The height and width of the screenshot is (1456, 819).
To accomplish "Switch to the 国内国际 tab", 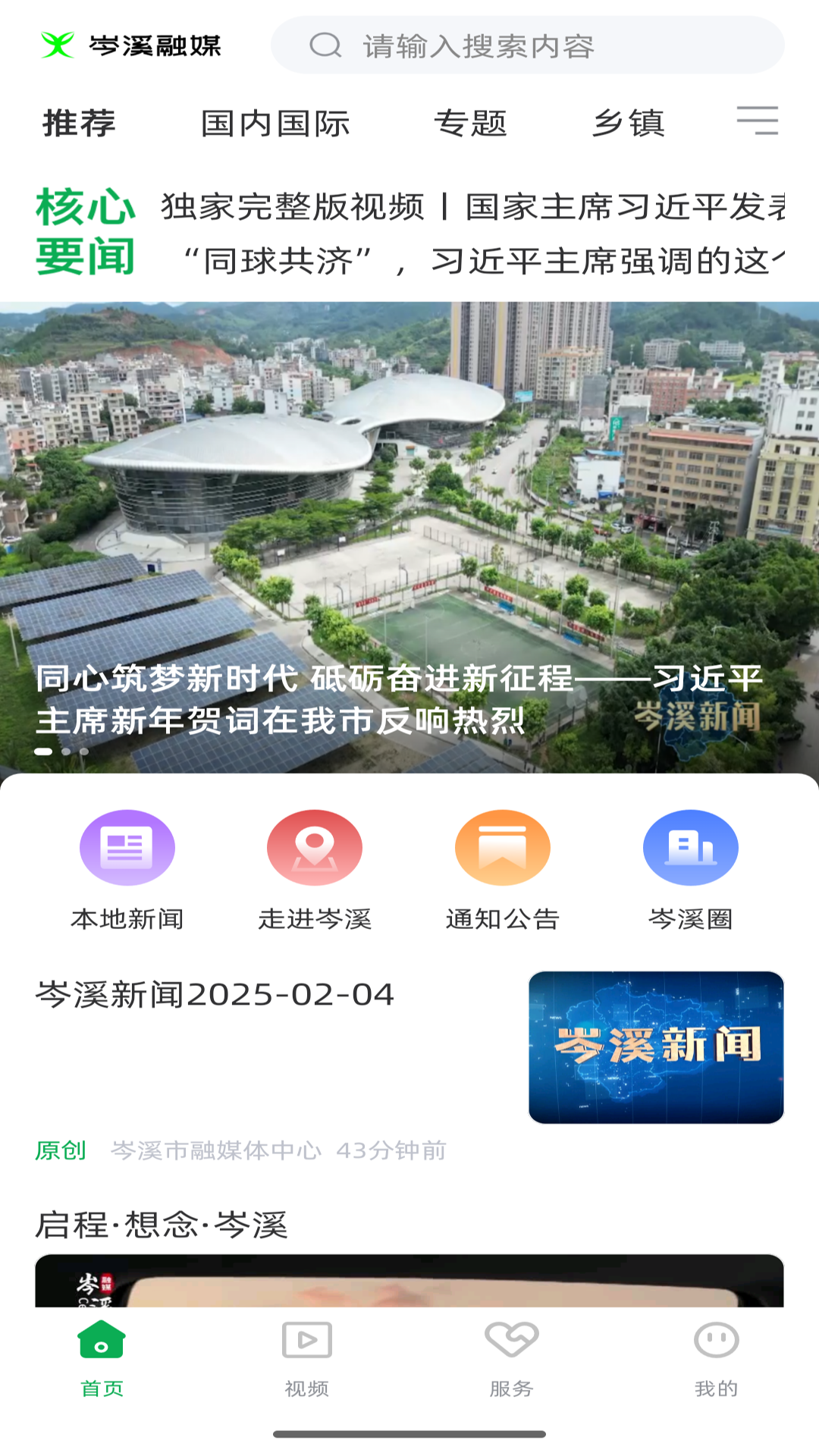I will coord(275,123).
